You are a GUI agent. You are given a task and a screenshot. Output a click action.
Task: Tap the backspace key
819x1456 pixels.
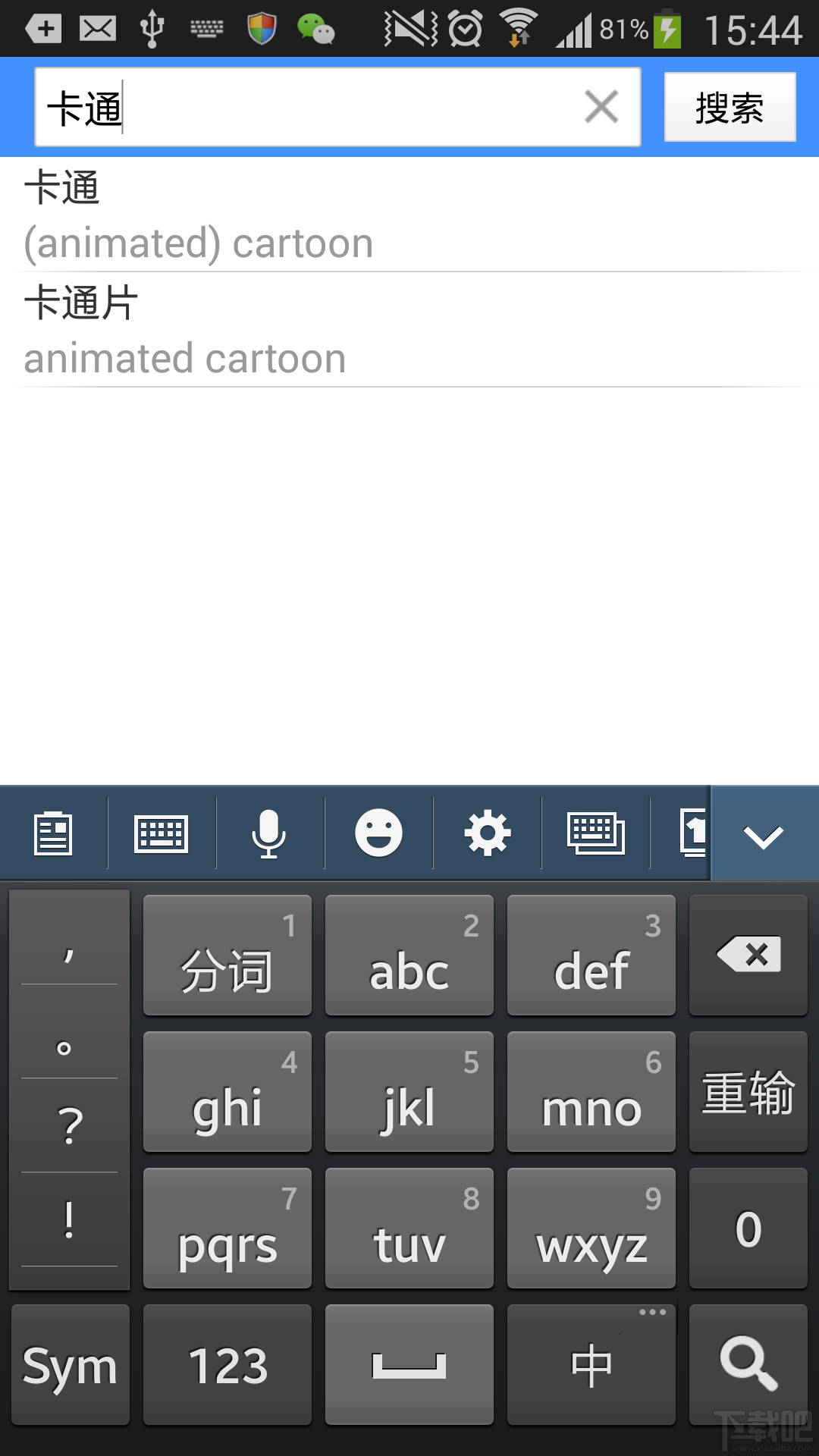pos(748,955)
